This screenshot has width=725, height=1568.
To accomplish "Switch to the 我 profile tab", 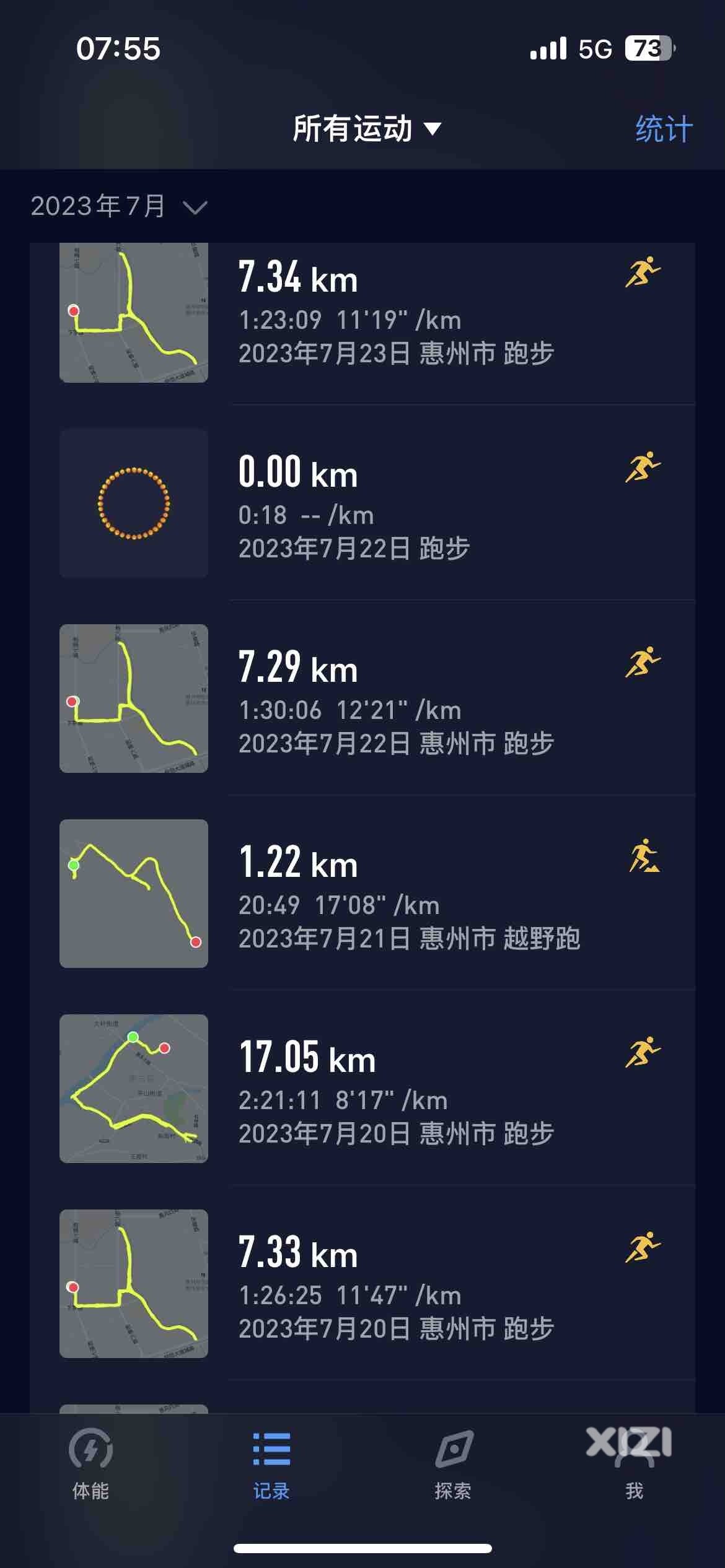I will 634,1463.
